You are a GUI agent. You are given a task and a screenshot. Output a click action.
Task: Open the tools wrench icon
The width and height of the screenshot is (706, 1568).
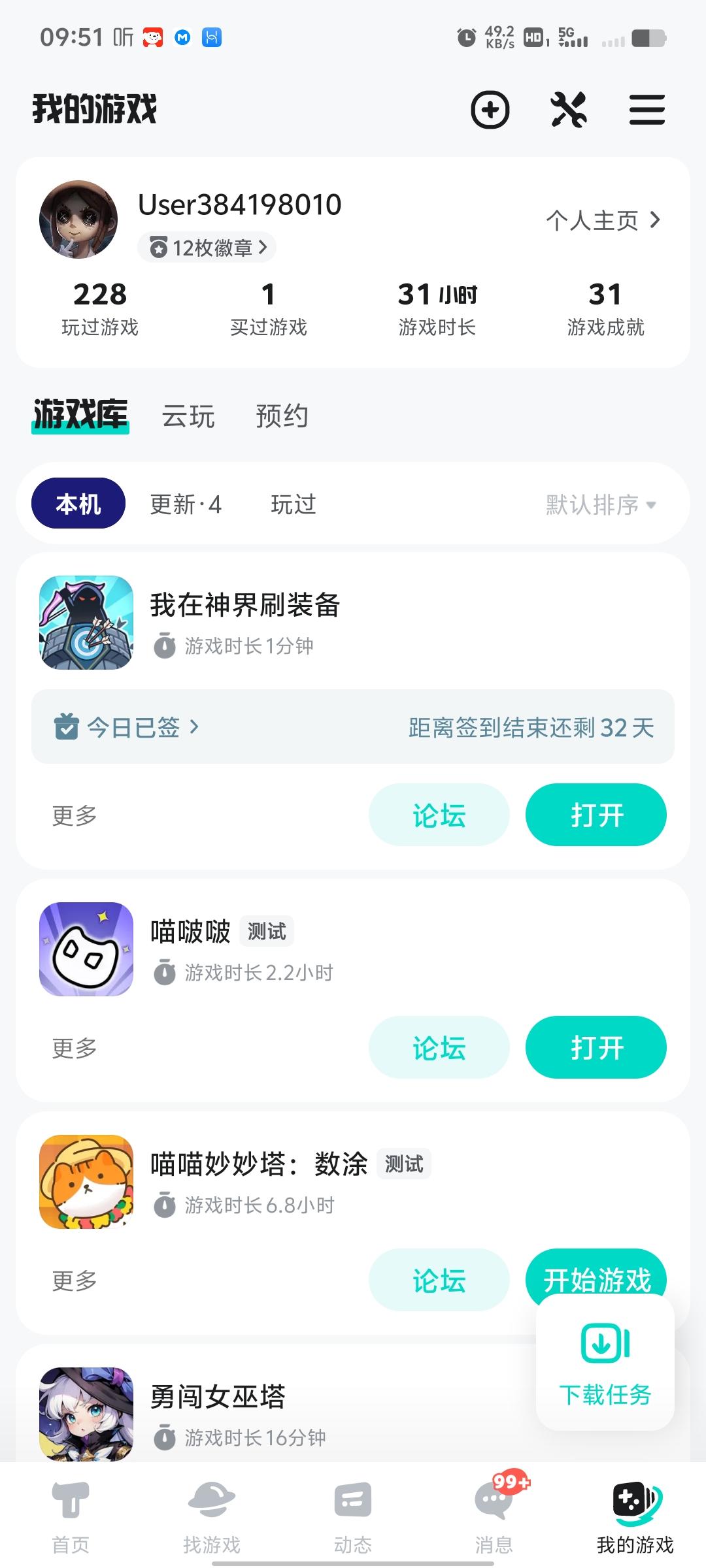point(568,109)
